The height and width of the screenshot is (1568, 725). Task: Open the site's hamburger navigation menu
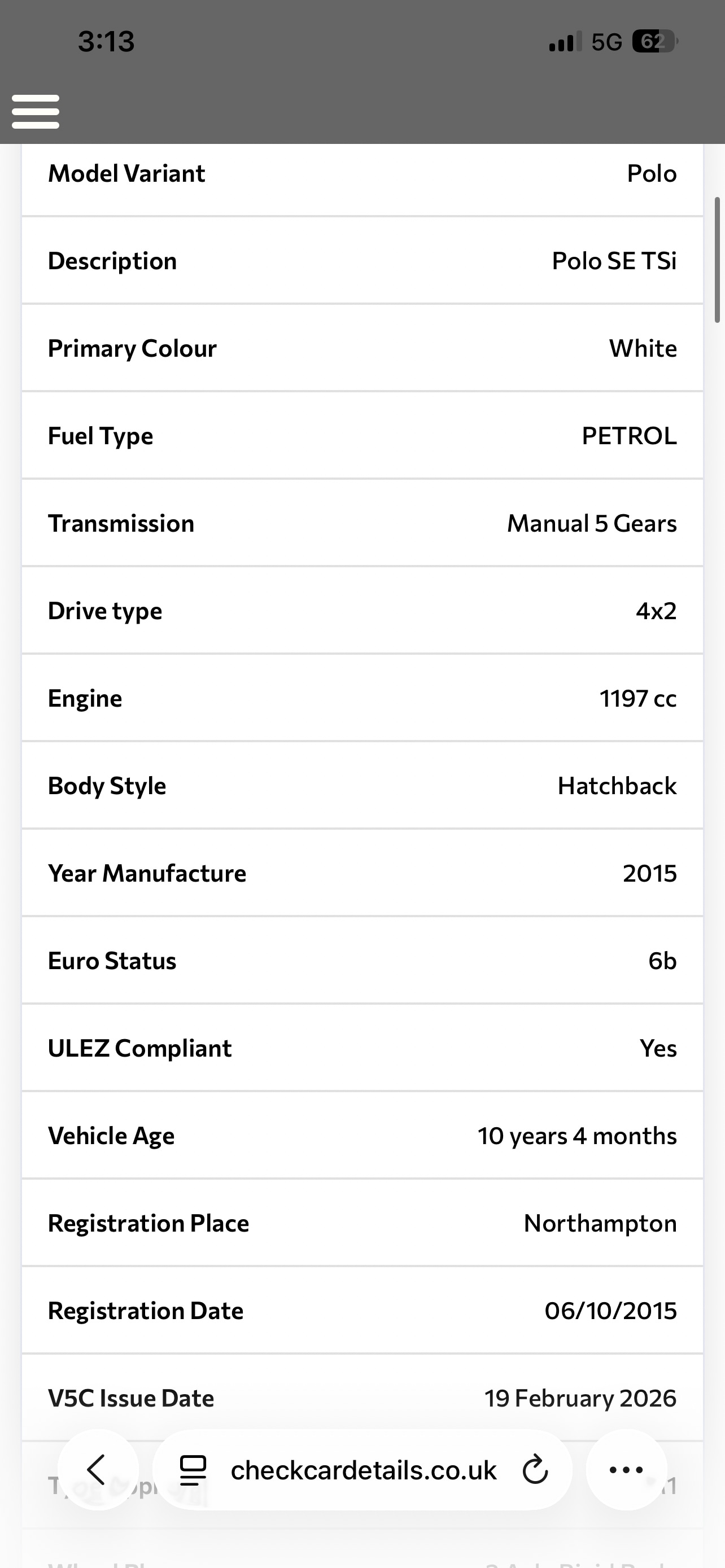coord(34,111)
